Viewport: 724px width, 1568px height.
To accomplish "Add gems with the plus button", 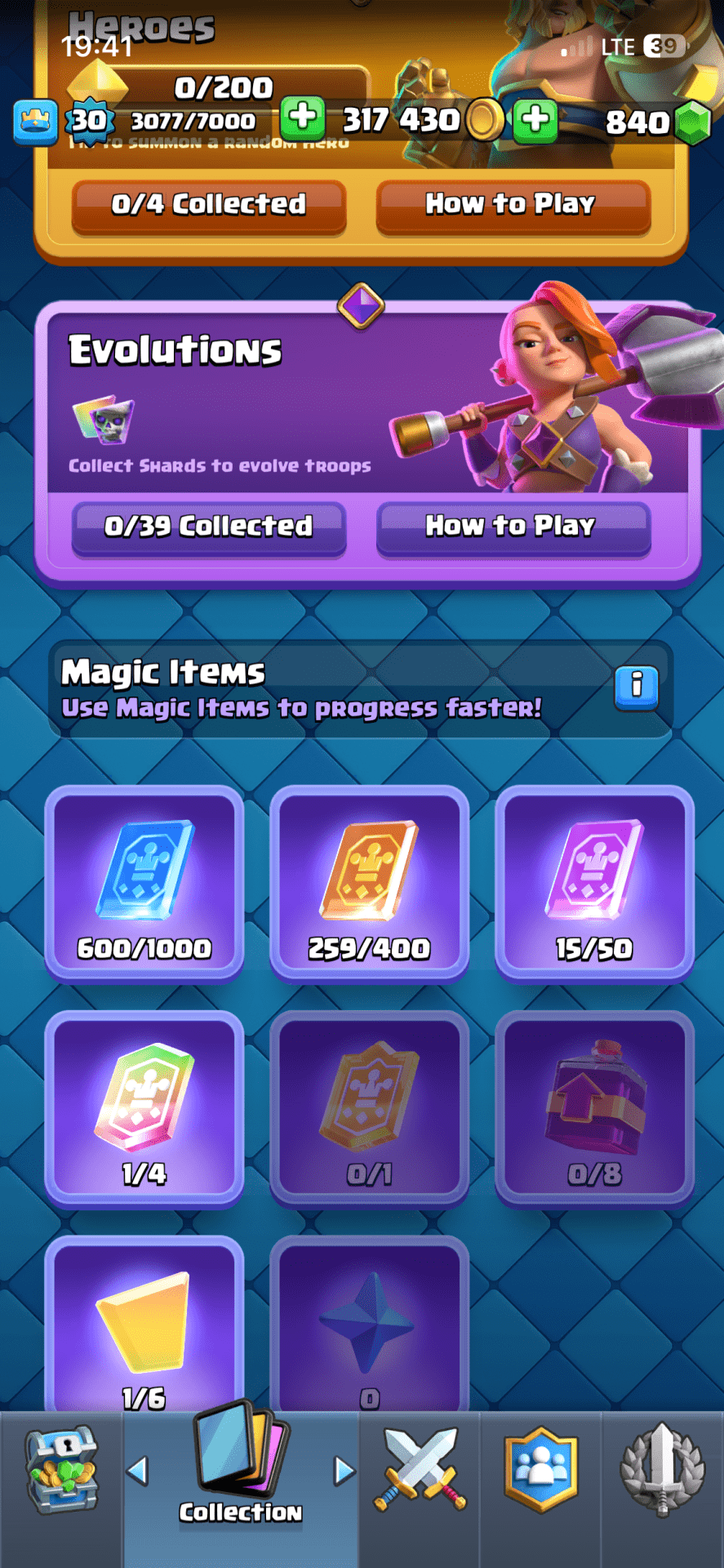I will pos(535,119).
